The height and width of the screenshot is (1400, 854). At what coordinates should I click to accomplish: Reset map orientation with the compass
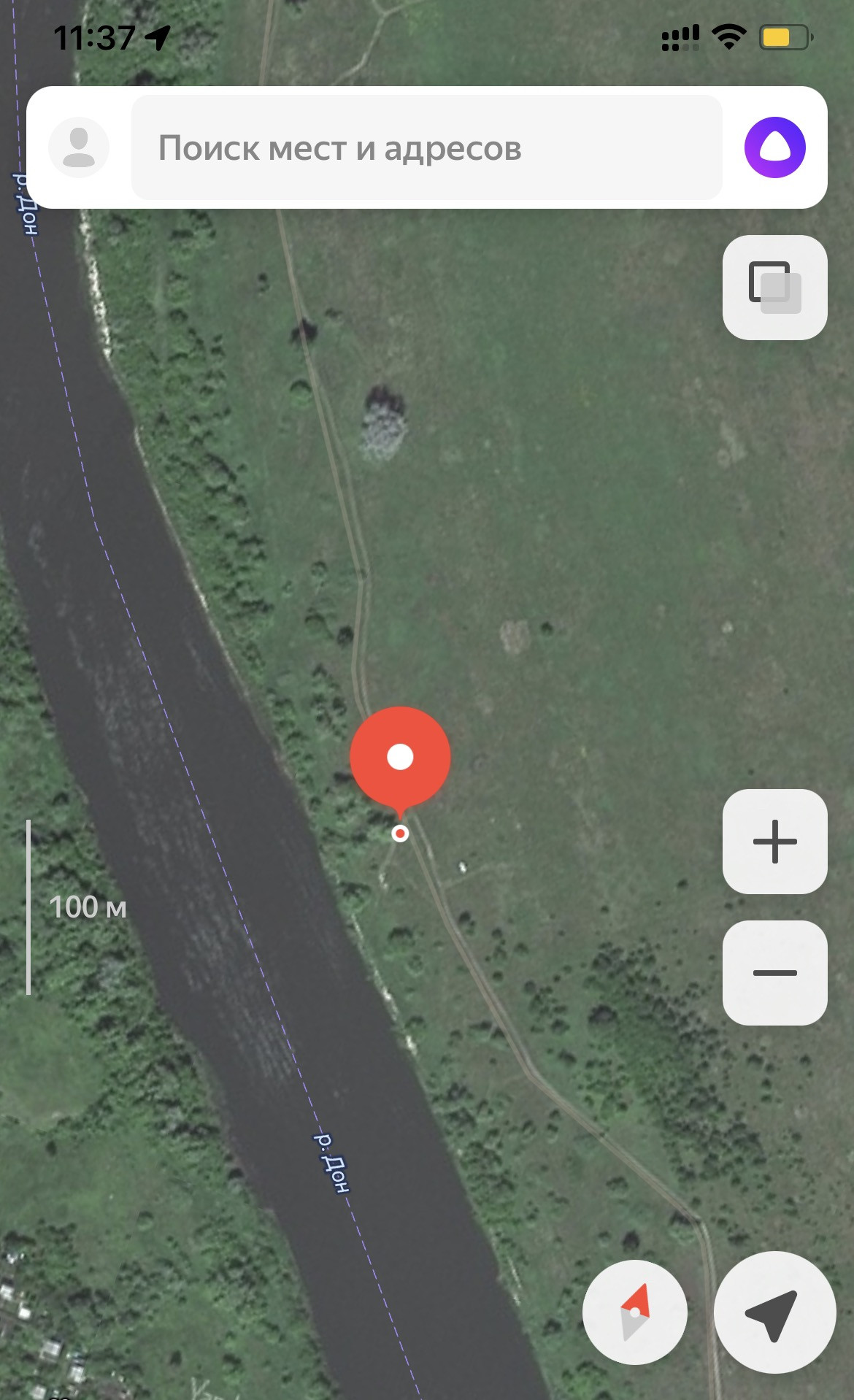coord(634,1312)
